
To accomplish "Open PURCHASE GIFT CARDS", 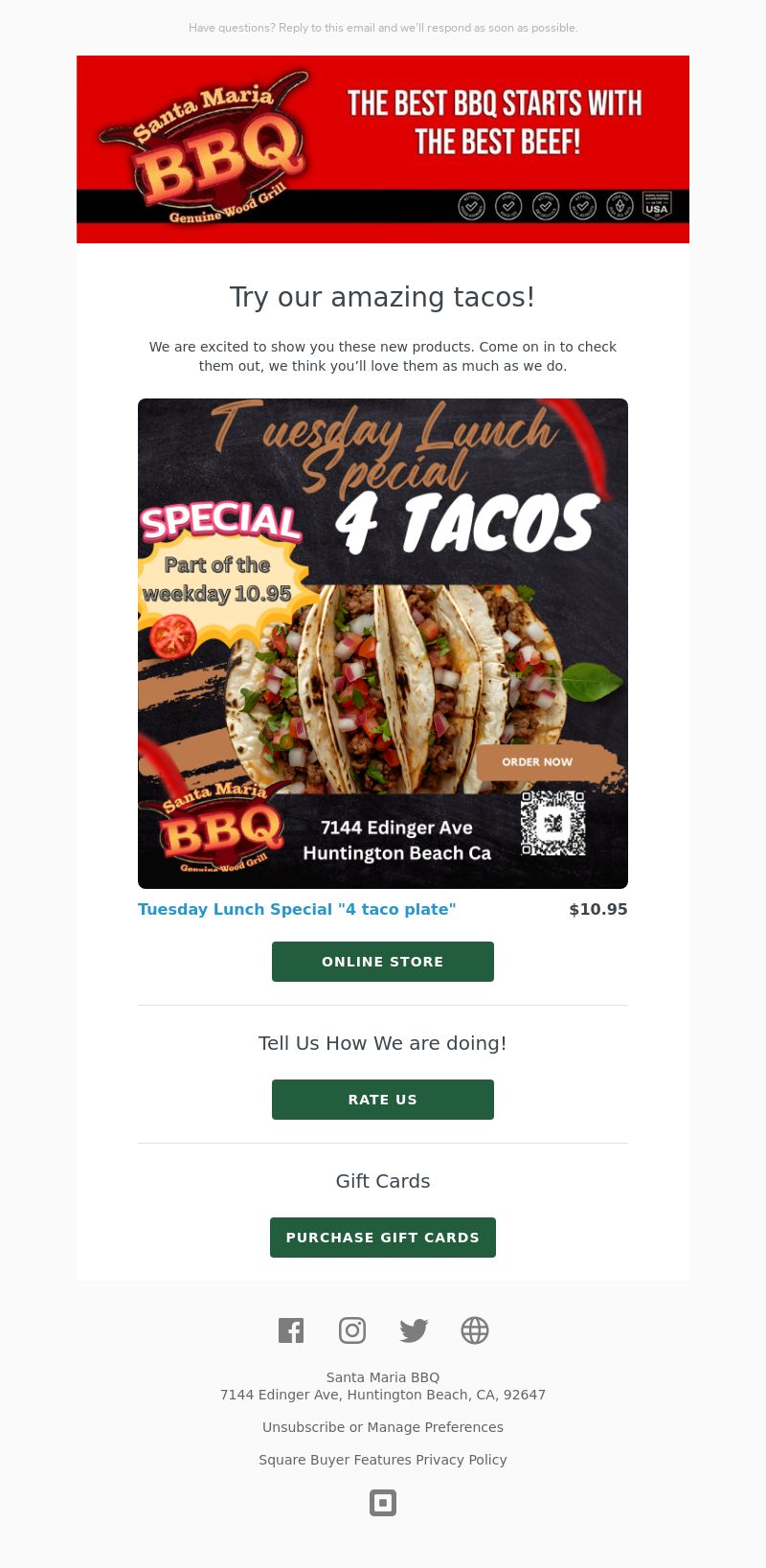I will 383,1238.
